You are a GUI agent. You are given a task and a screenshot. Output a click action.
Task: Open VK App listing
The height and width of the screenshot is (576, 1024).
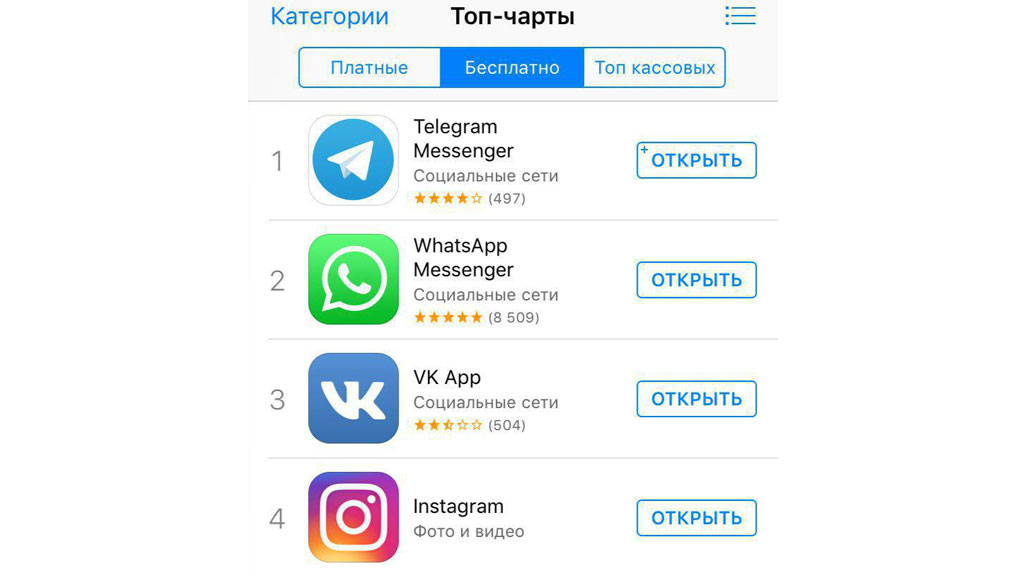coord(447,378)
